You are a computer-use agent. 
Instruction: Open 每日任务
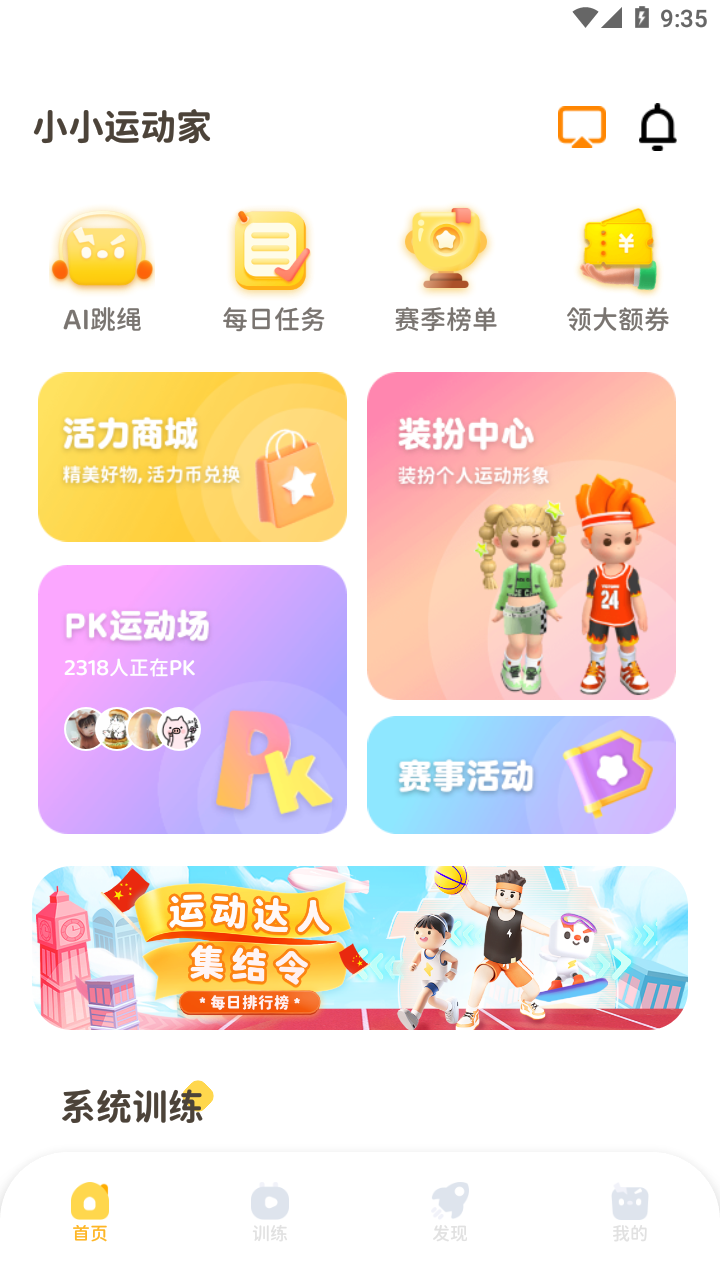pos(273,270)
